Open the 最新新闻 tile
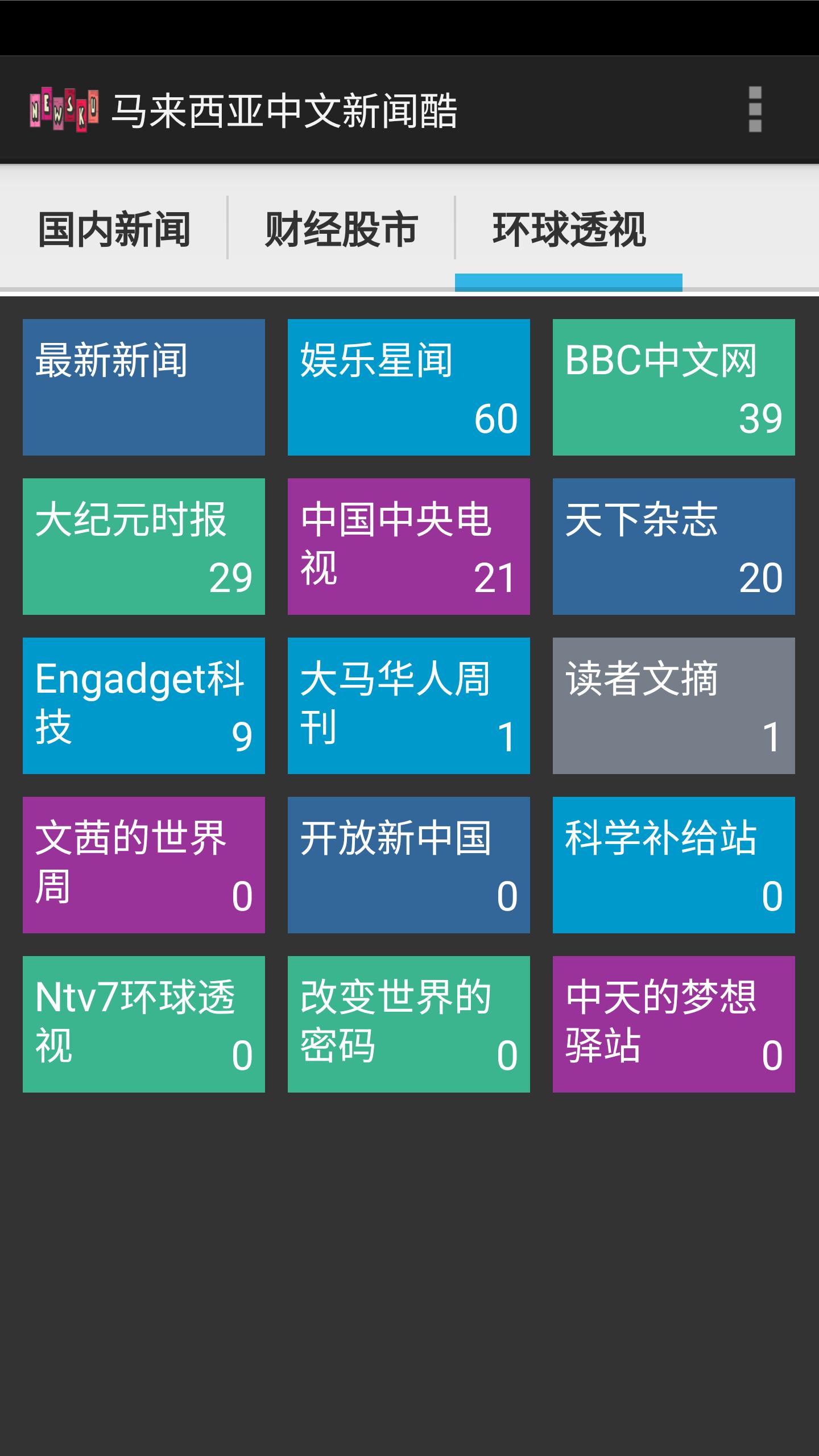819x1456 pixels. point(143,387)
